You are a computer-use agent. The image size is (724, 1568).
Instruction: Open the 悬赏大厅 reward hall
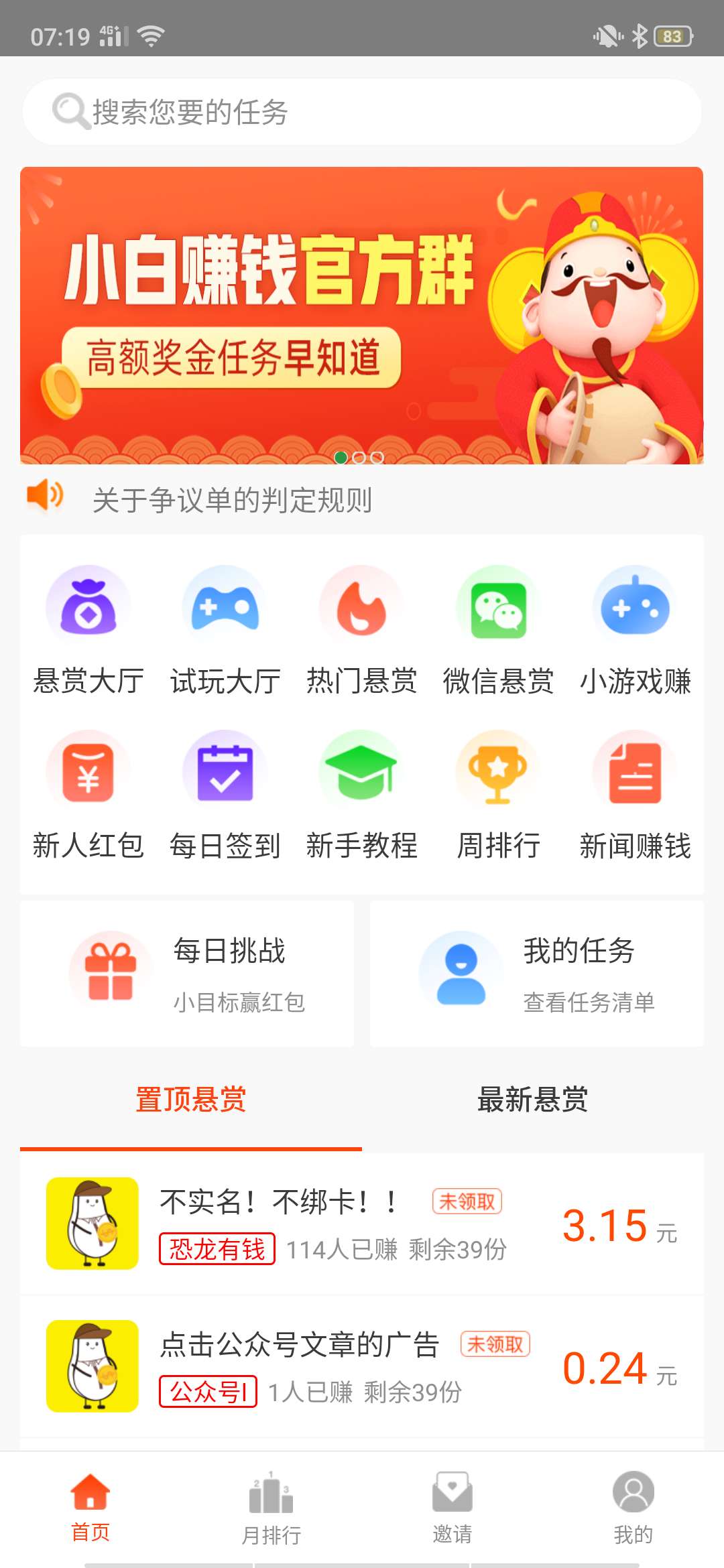pos(88,633)
